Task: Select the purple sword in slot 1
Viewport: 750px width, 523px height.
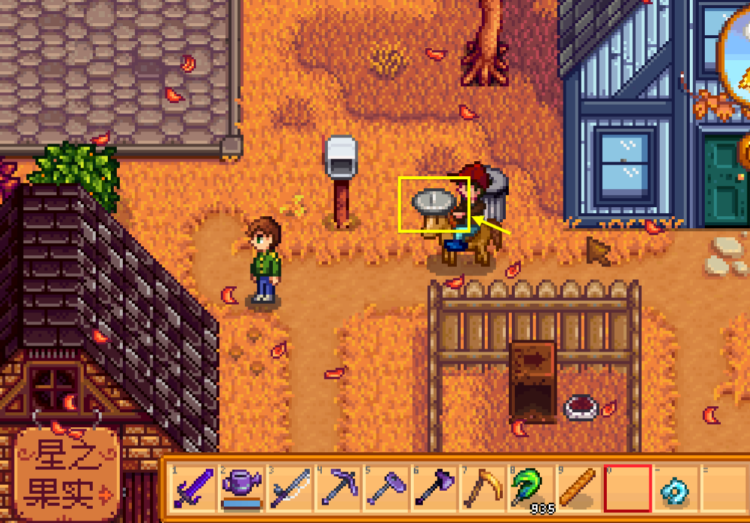Action: pos(193,489)
